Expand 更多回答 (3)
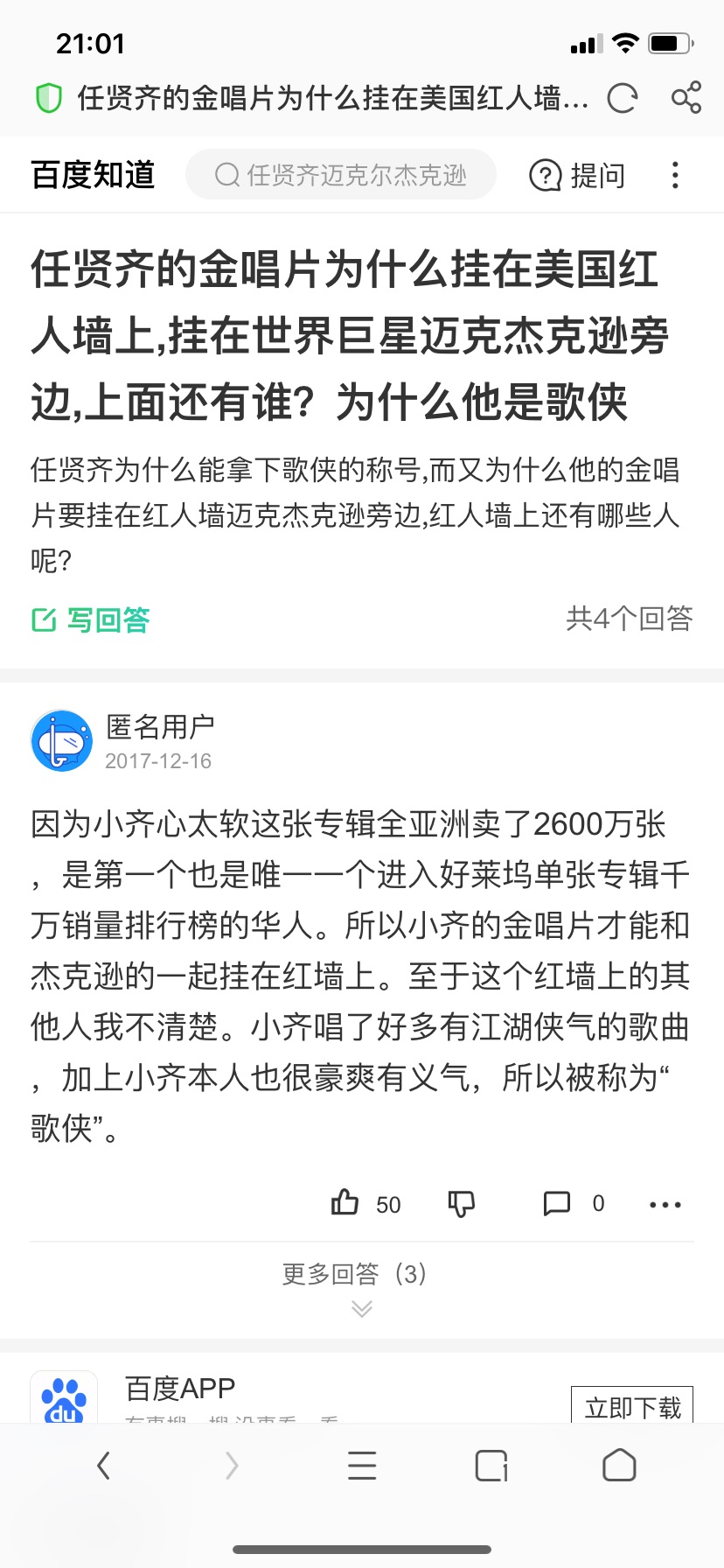The height and width of the screenshot is (1568, 724). tap(354, 1274)
